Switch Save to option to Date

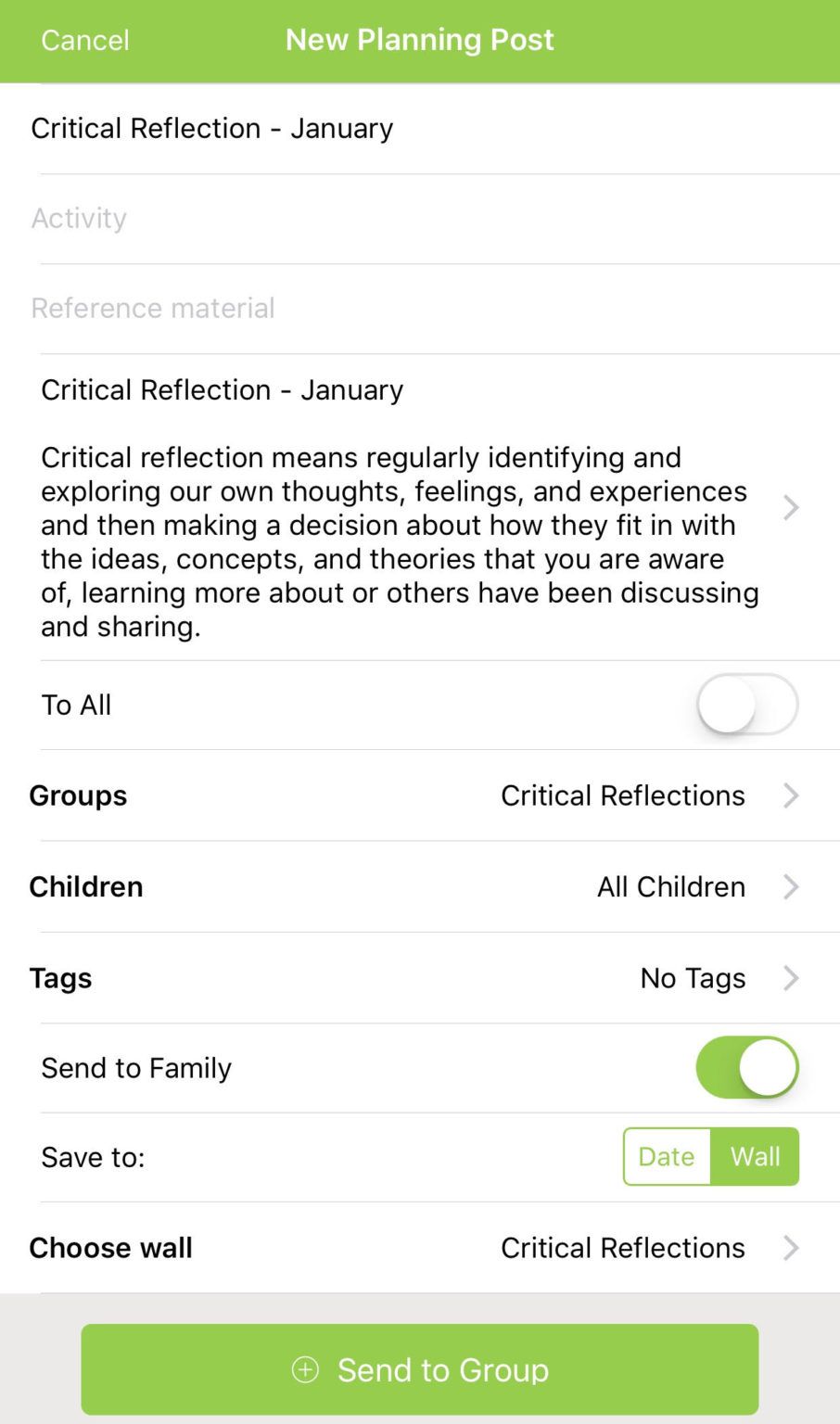(x=666, y=1156)
